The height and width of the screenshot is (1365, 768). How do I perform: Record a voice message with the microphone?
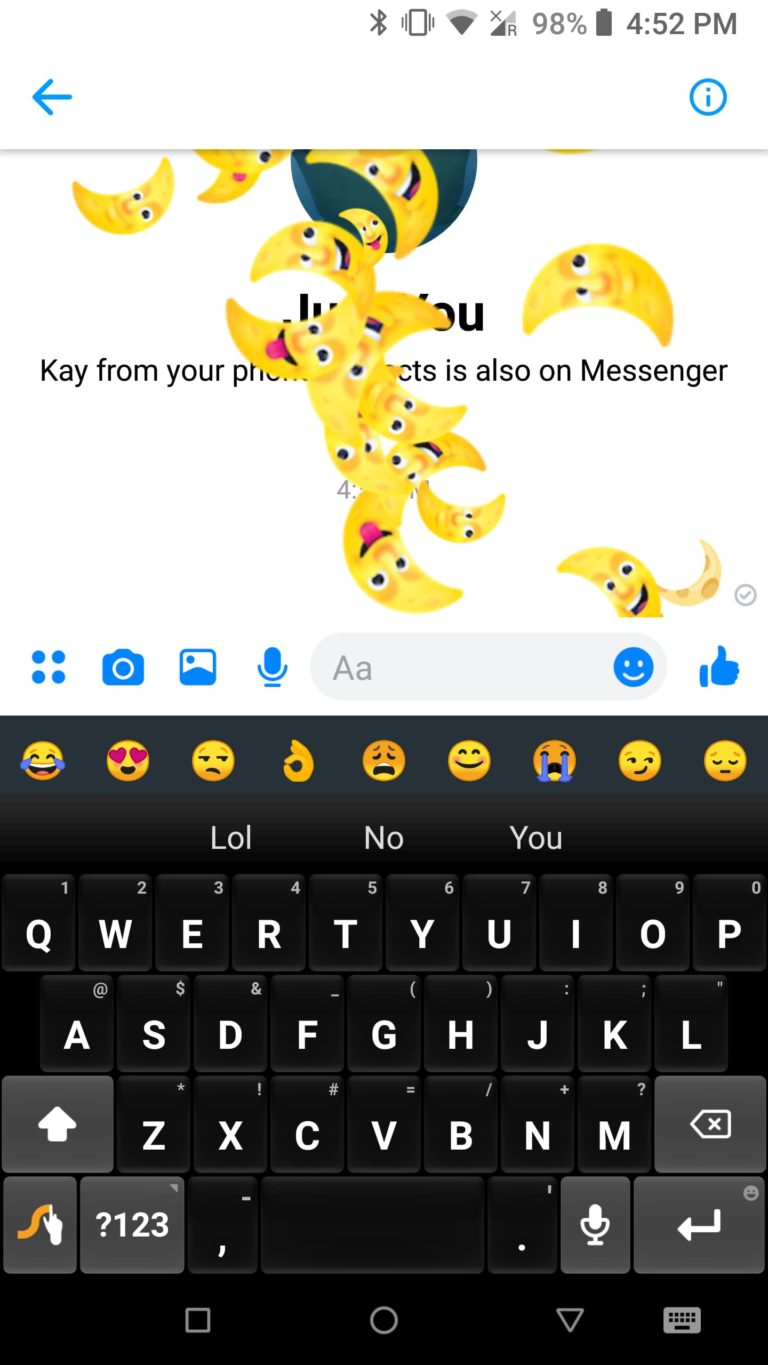[x=272, y=667]
